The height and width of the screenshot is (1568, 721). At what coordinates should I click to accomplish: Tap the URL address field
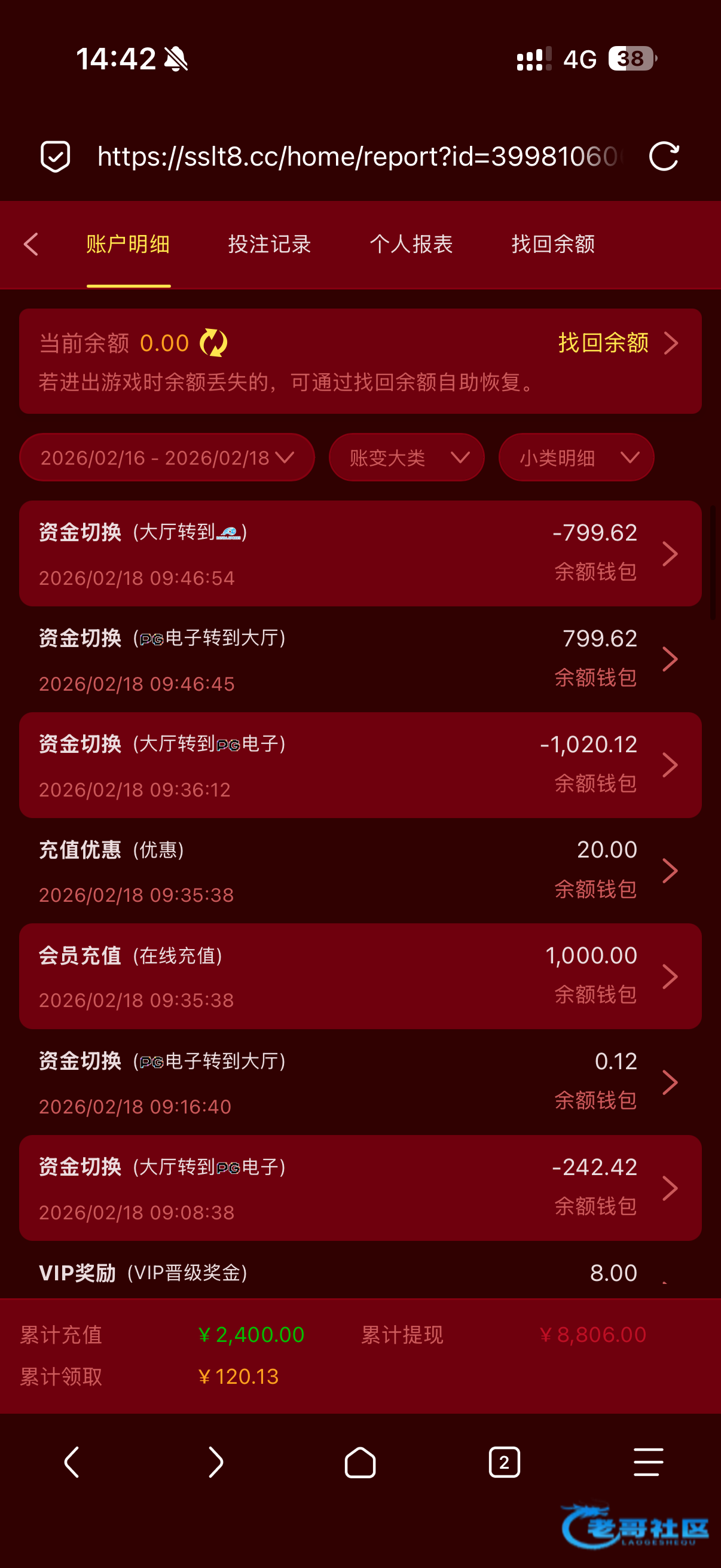pos(359,157)
